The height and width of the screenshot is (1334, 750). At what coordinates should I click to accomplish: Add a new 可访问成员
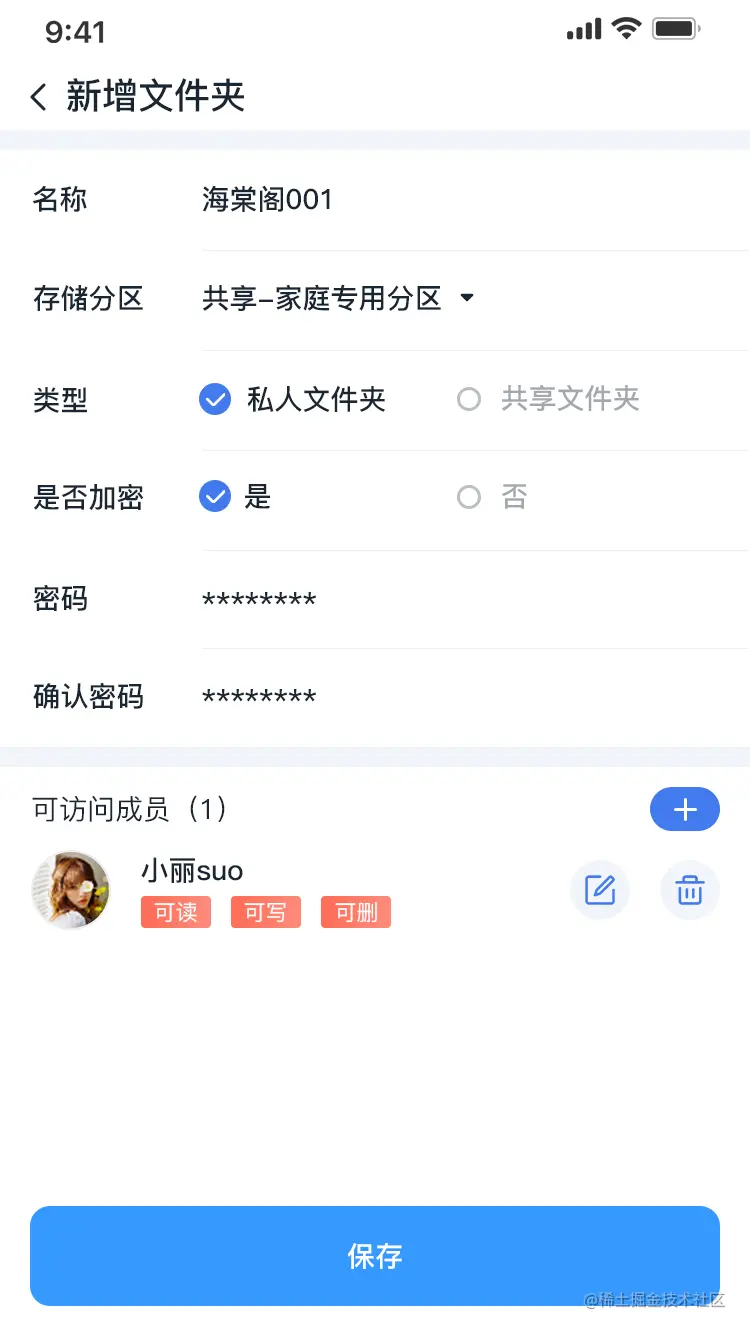click(685, 809)
